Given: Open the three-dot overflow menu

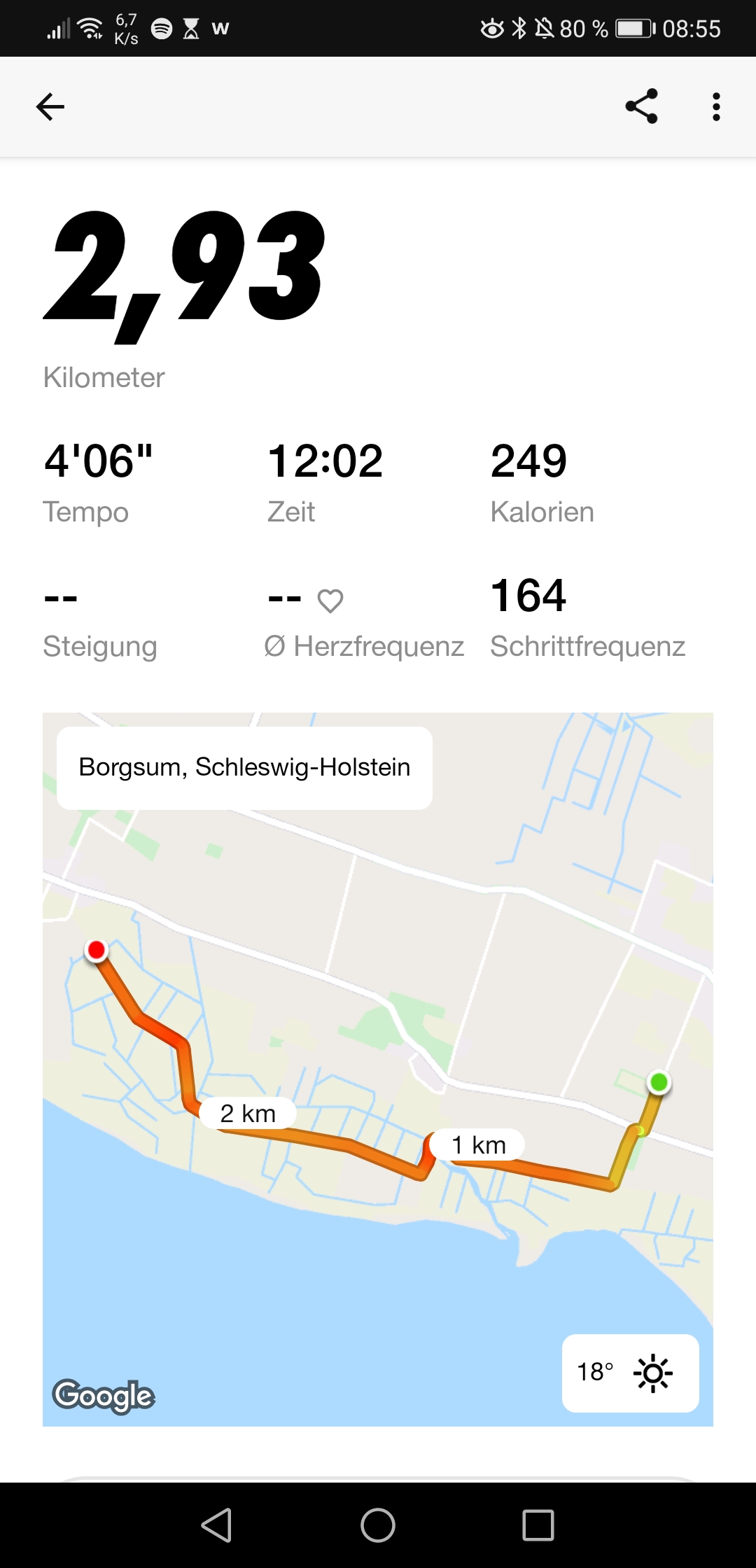Looking at the screenshot, I should 715,107.
